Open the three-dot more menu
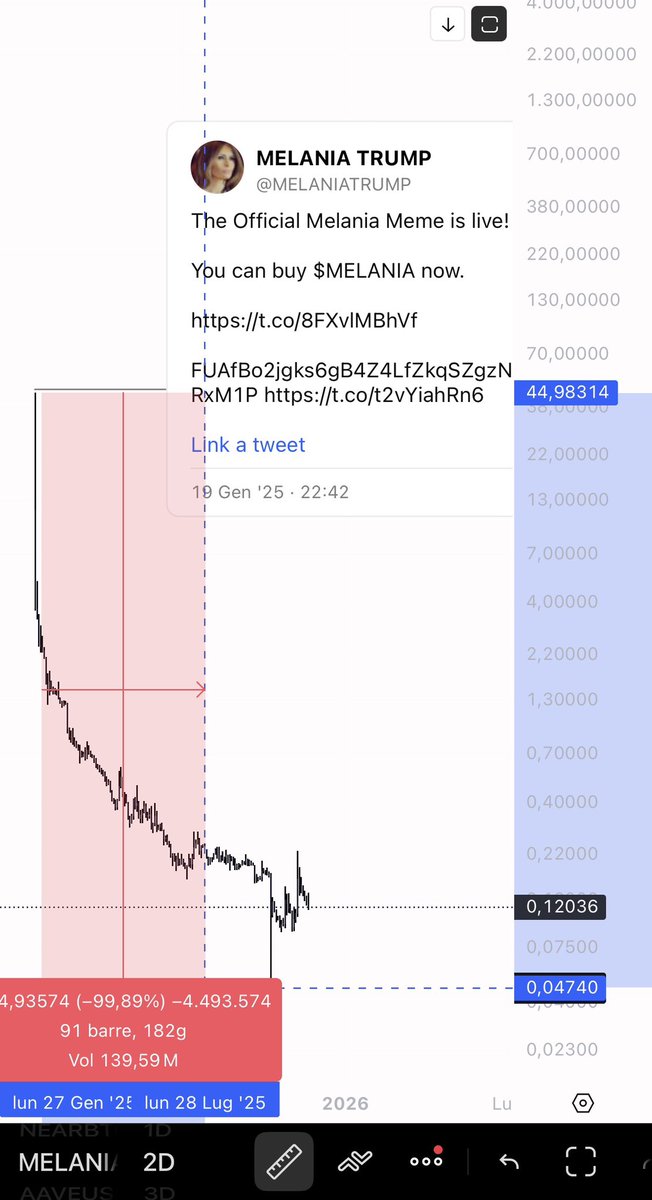This screenshot has width=652, height=1200. coord(426,1160)
